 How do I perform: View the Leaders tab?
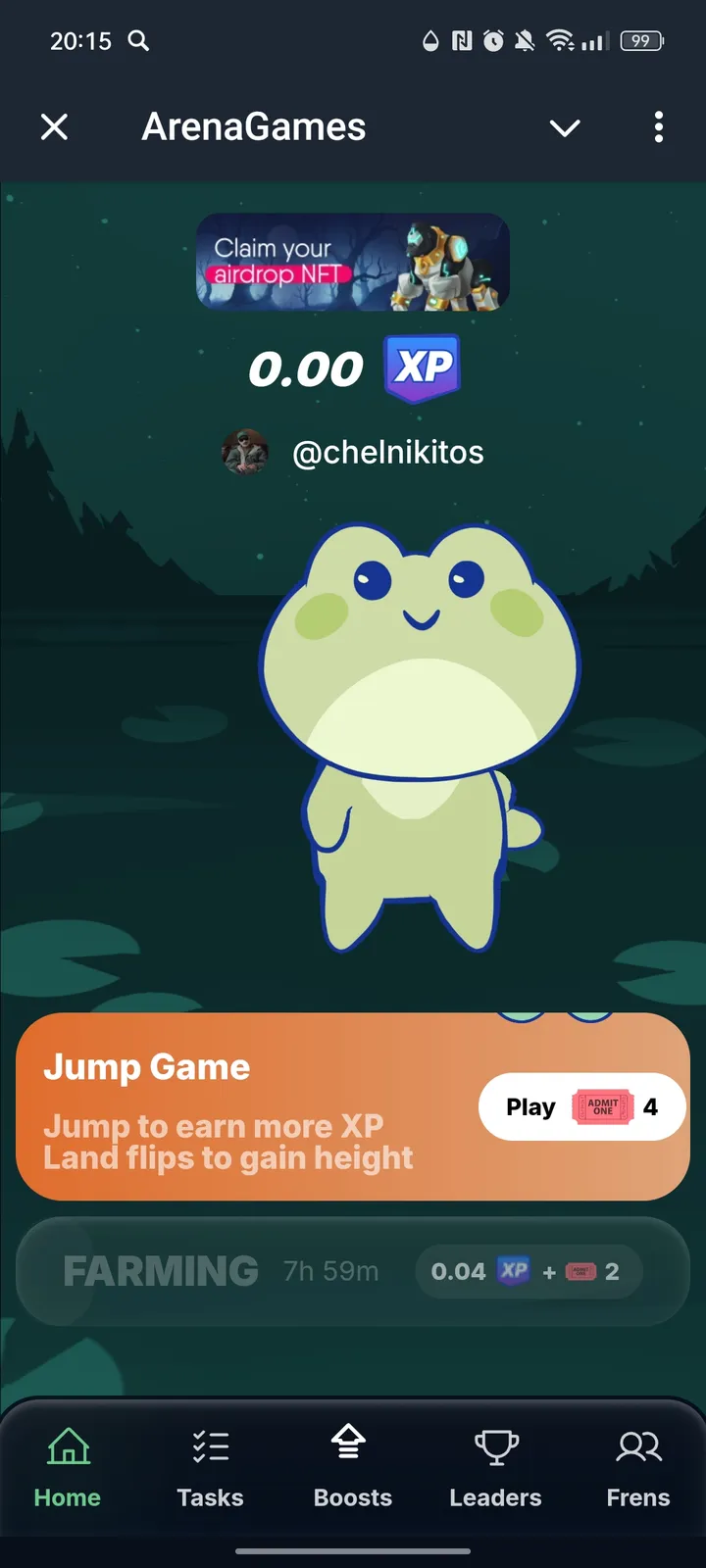(x=495, y=1466)
